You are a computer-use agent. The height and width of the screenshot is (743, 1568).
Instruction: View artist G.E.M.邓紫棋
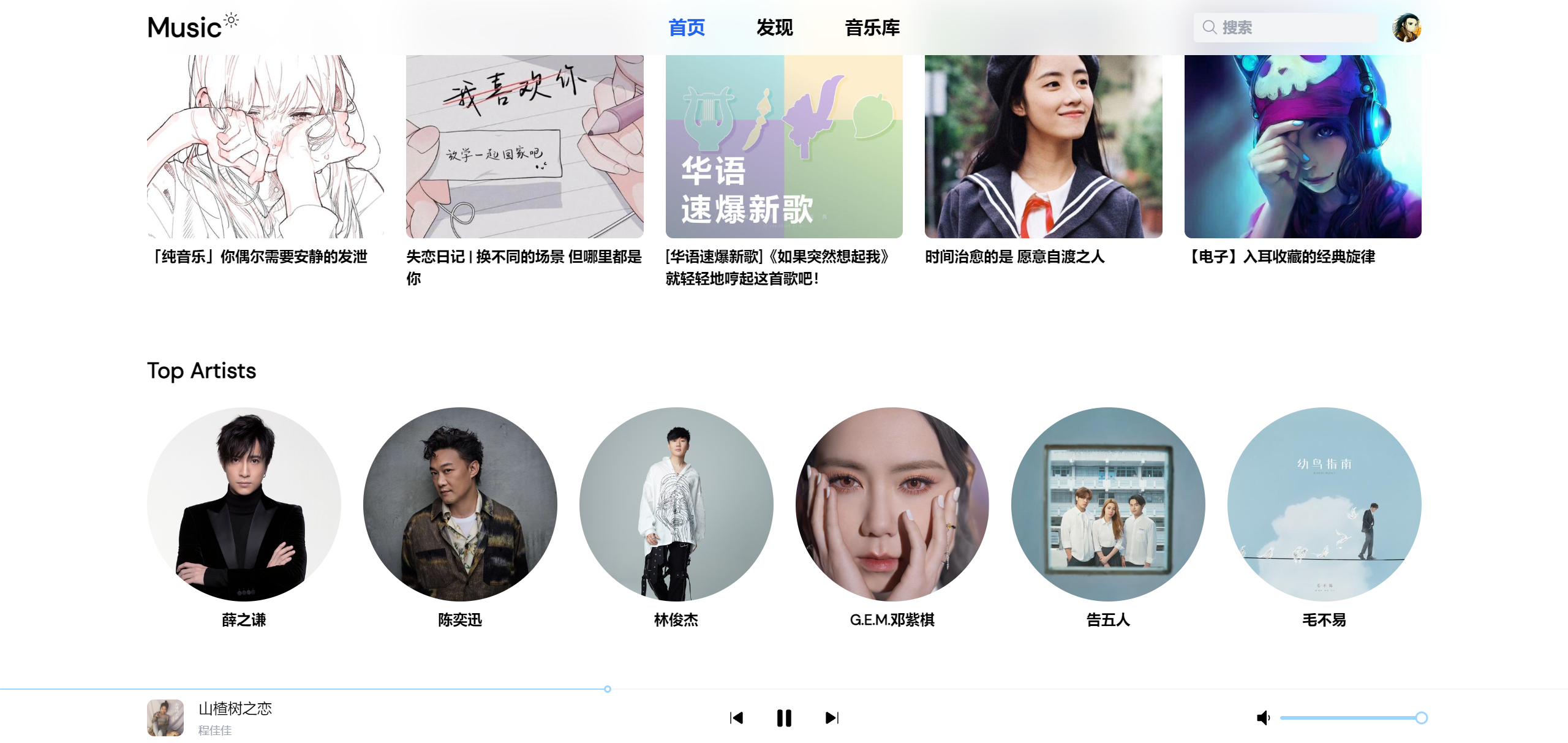(892, 504)
